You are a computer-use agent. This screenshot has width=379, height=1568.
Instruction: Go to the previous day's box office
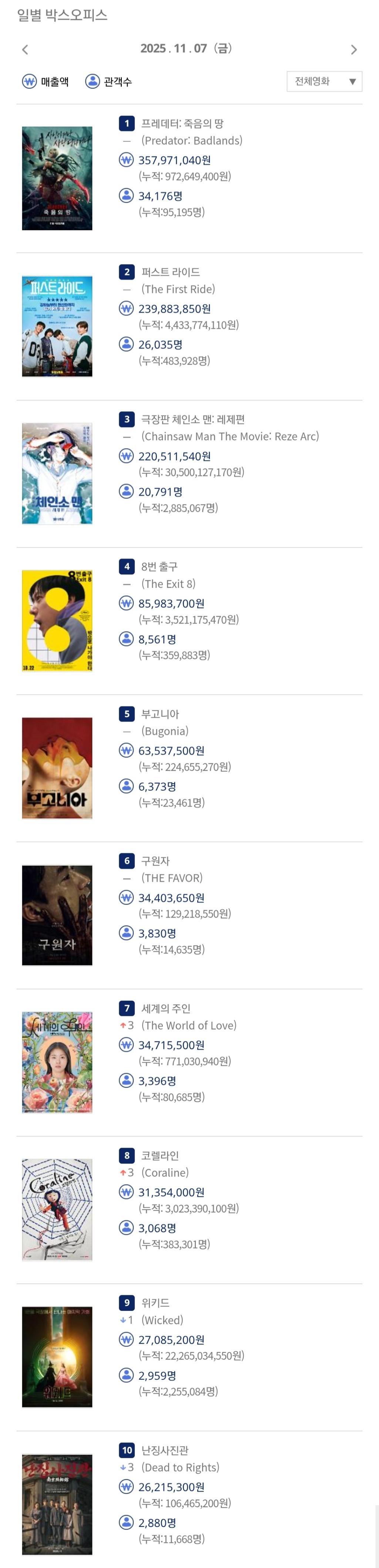coord(25,49)
